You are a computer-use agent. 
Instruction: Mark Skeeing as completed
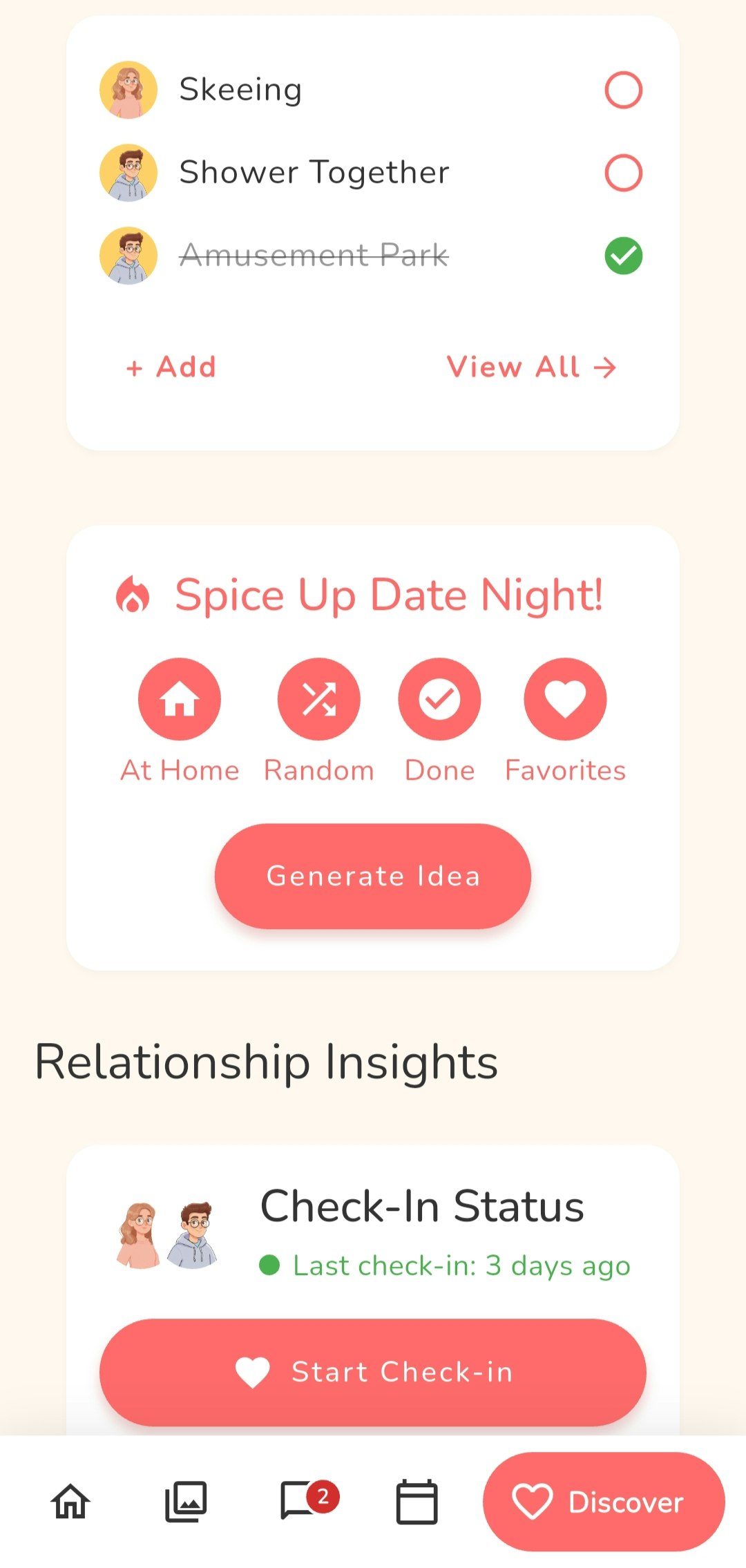623,90
